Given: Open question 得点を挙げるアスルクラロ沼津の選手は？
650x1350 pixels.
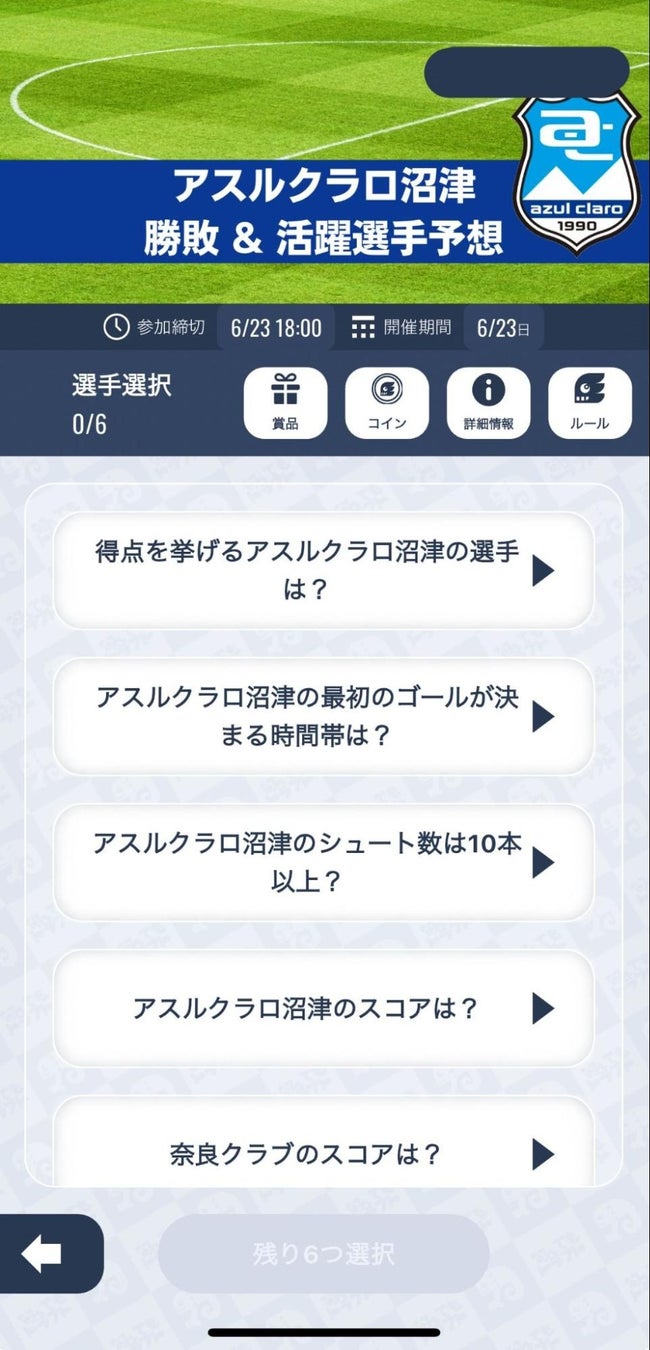Looking at the screenshot, I should 323,571.
